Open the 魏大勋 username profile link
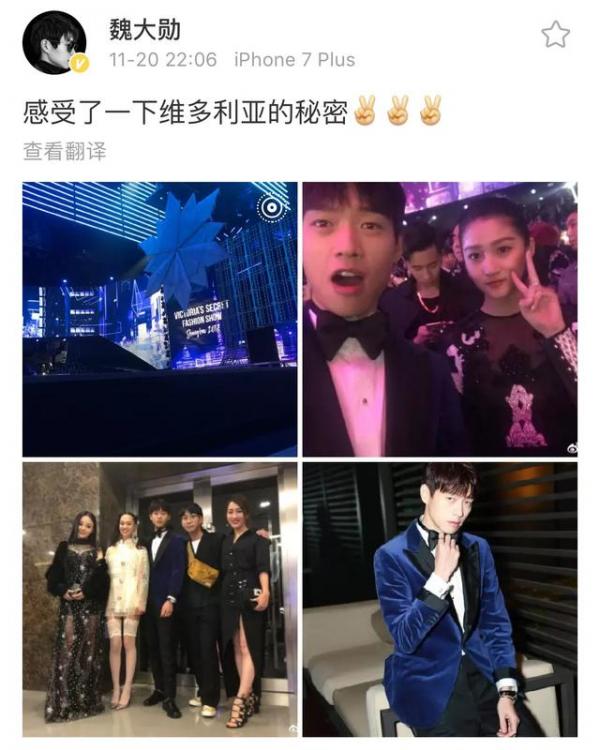 pos(146,26)
